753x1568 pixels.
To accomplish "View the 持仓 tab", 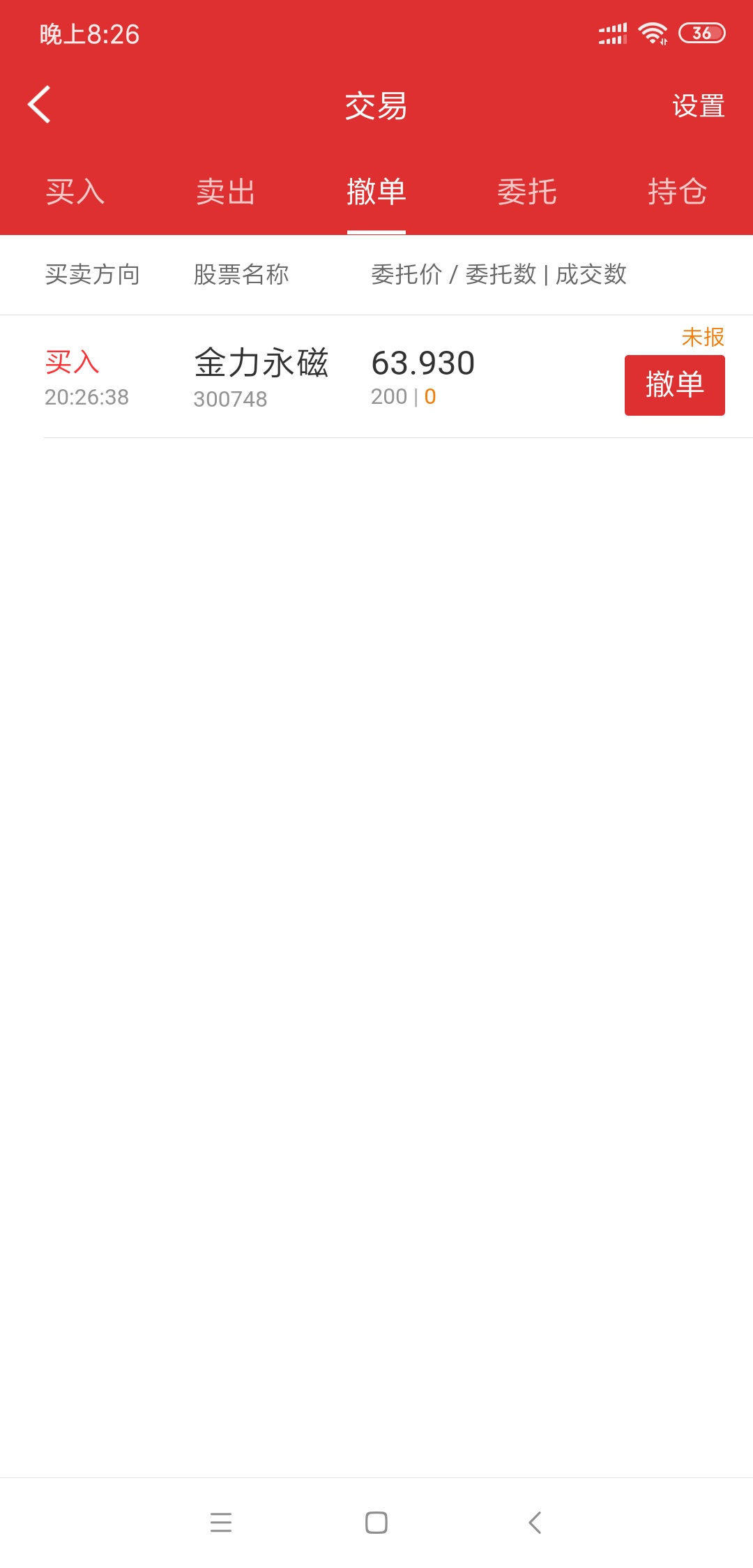I will [x=678, y=192].
